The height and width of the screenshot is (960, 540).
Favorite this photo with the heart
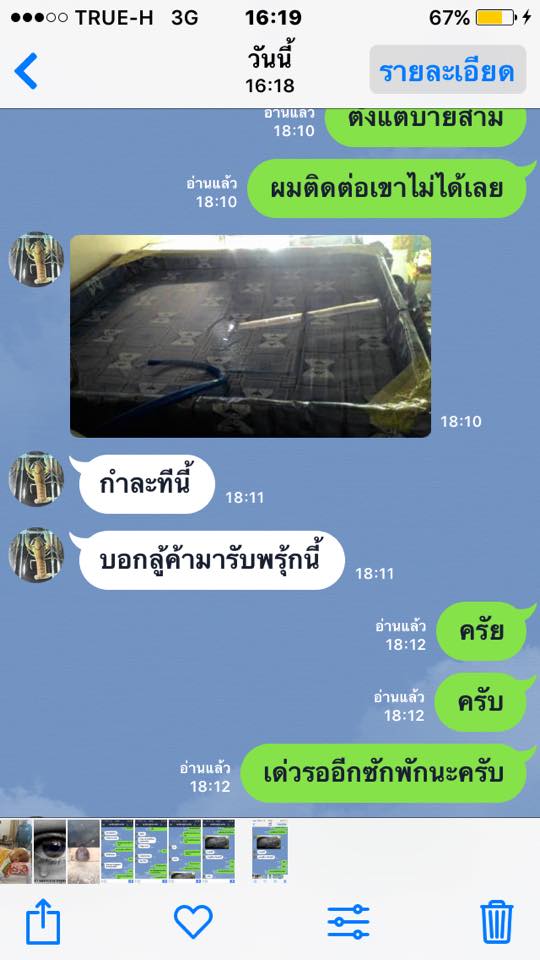pos(193,921)
